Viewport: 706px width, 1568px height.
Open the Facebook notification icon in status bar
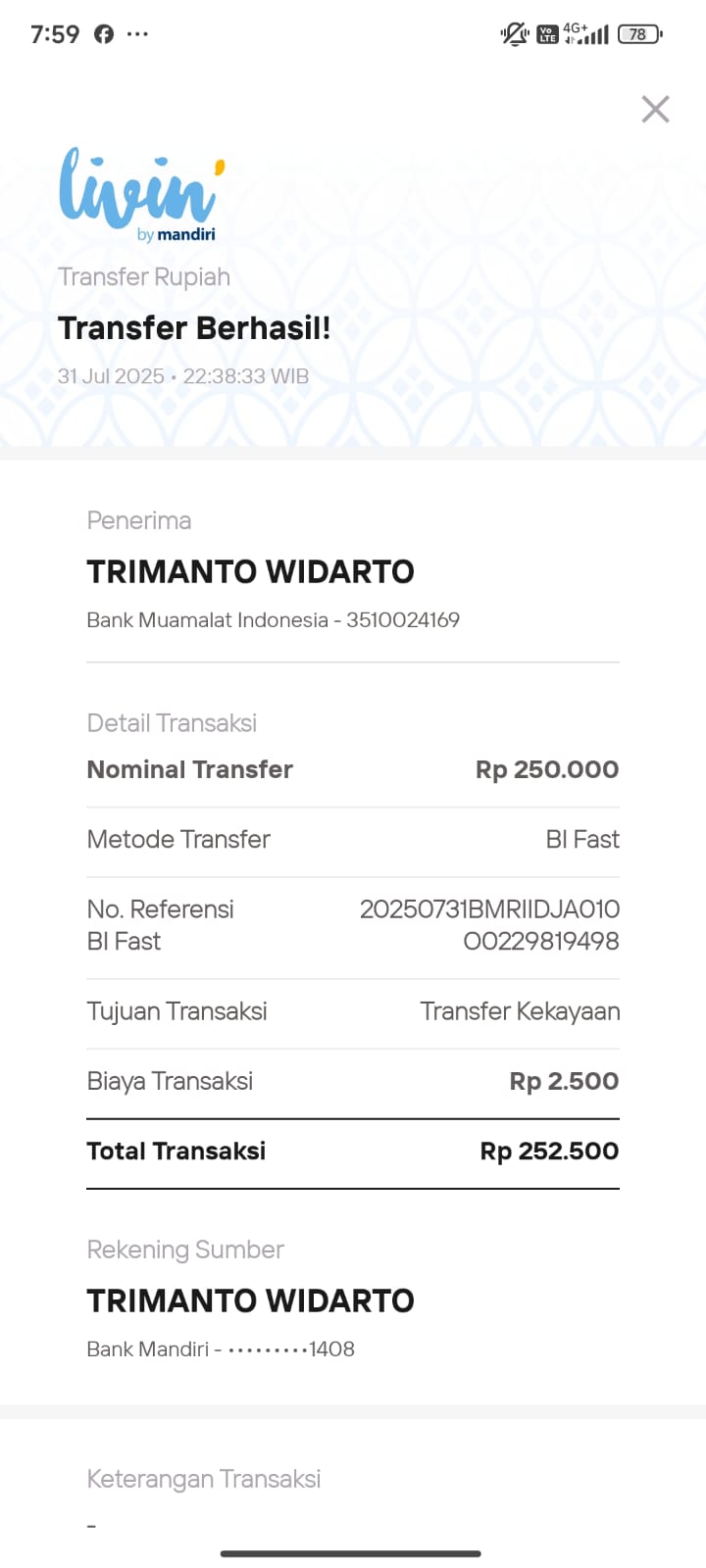click(103, 33)
